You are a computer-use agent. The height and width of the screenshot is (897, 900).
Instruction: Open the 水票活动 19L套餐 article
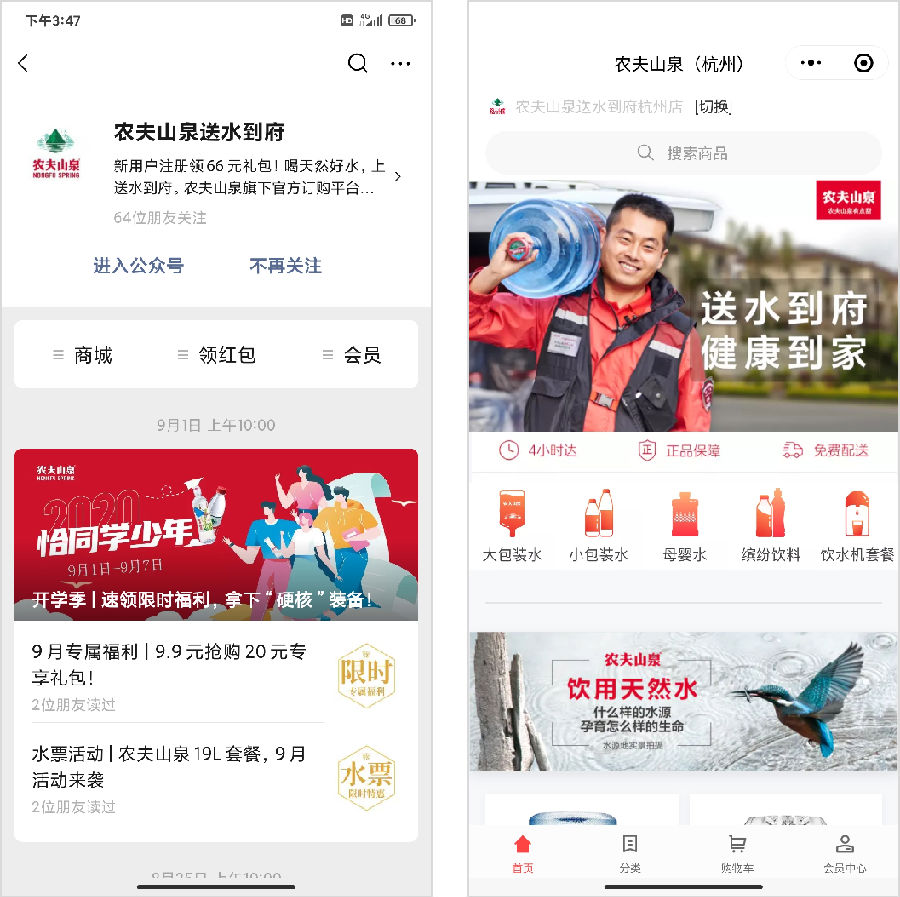click(170, 765)
